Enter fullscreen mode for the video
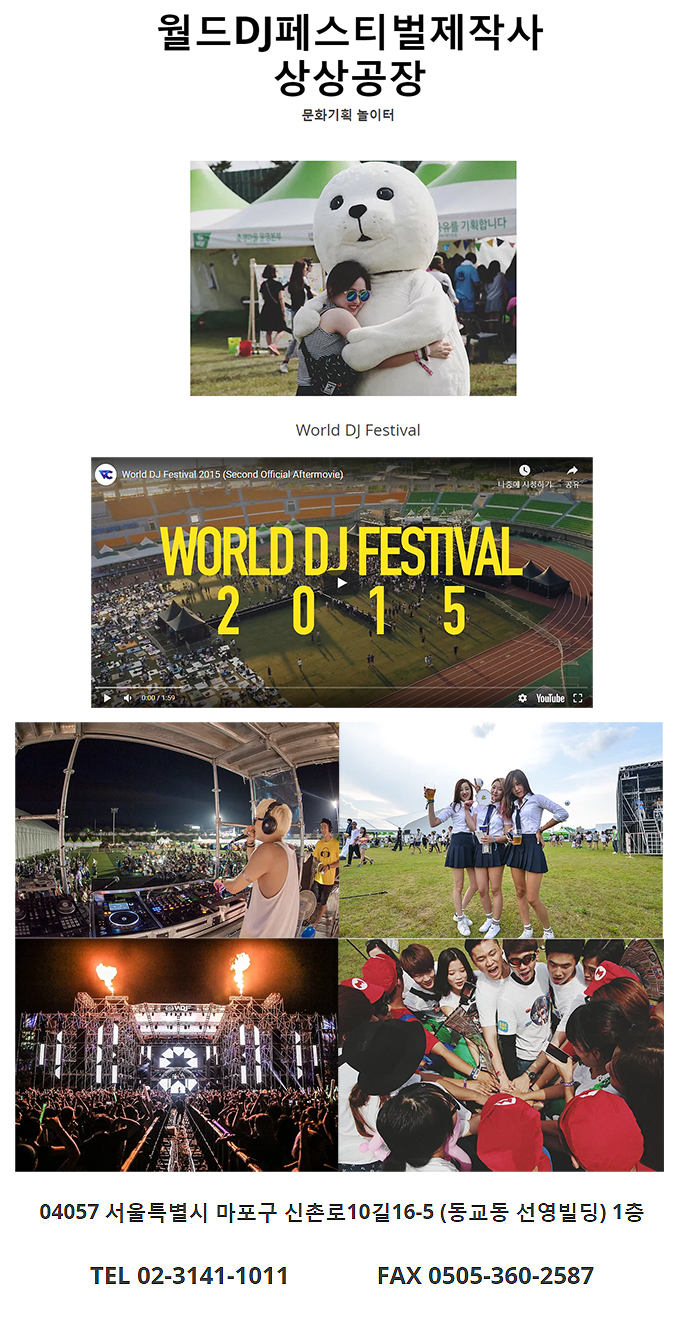Viewport: 680px width, 1335px height. pos(578,698)
